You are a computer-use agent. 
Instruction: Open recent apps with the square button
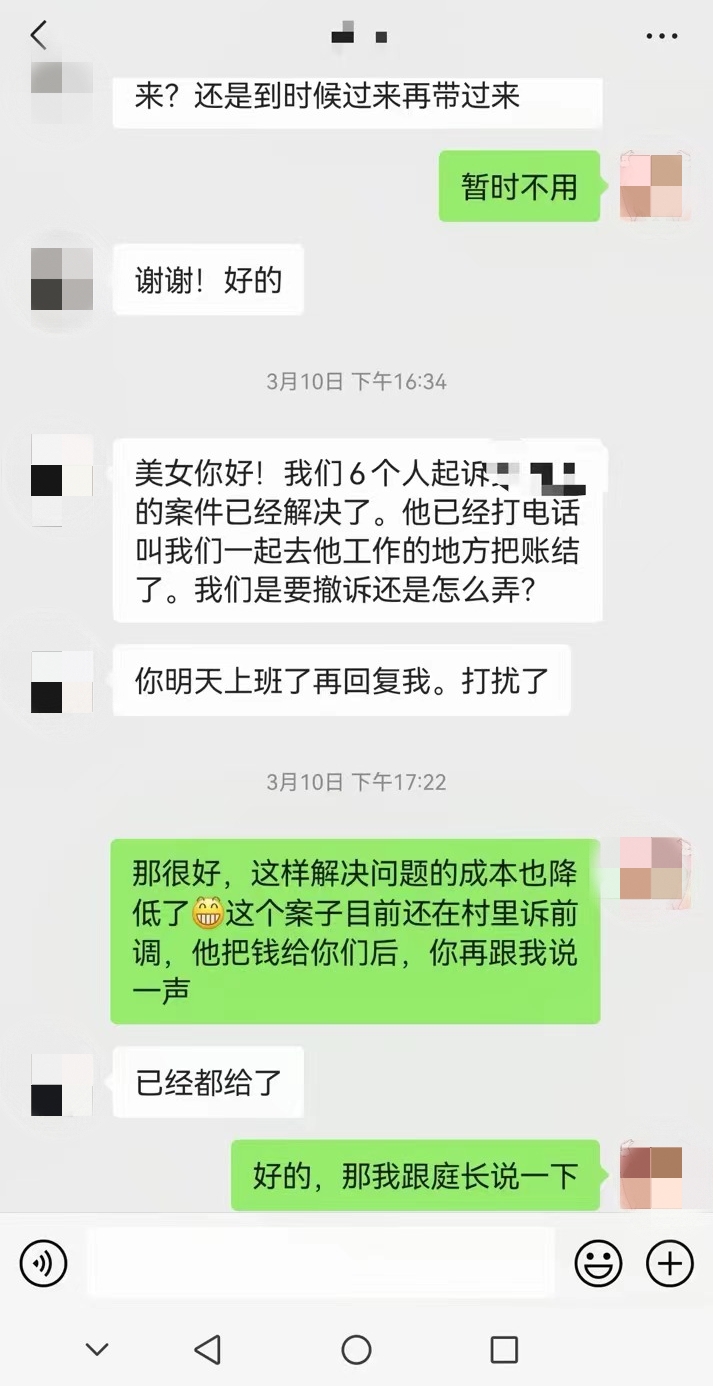coord(504,1350)
